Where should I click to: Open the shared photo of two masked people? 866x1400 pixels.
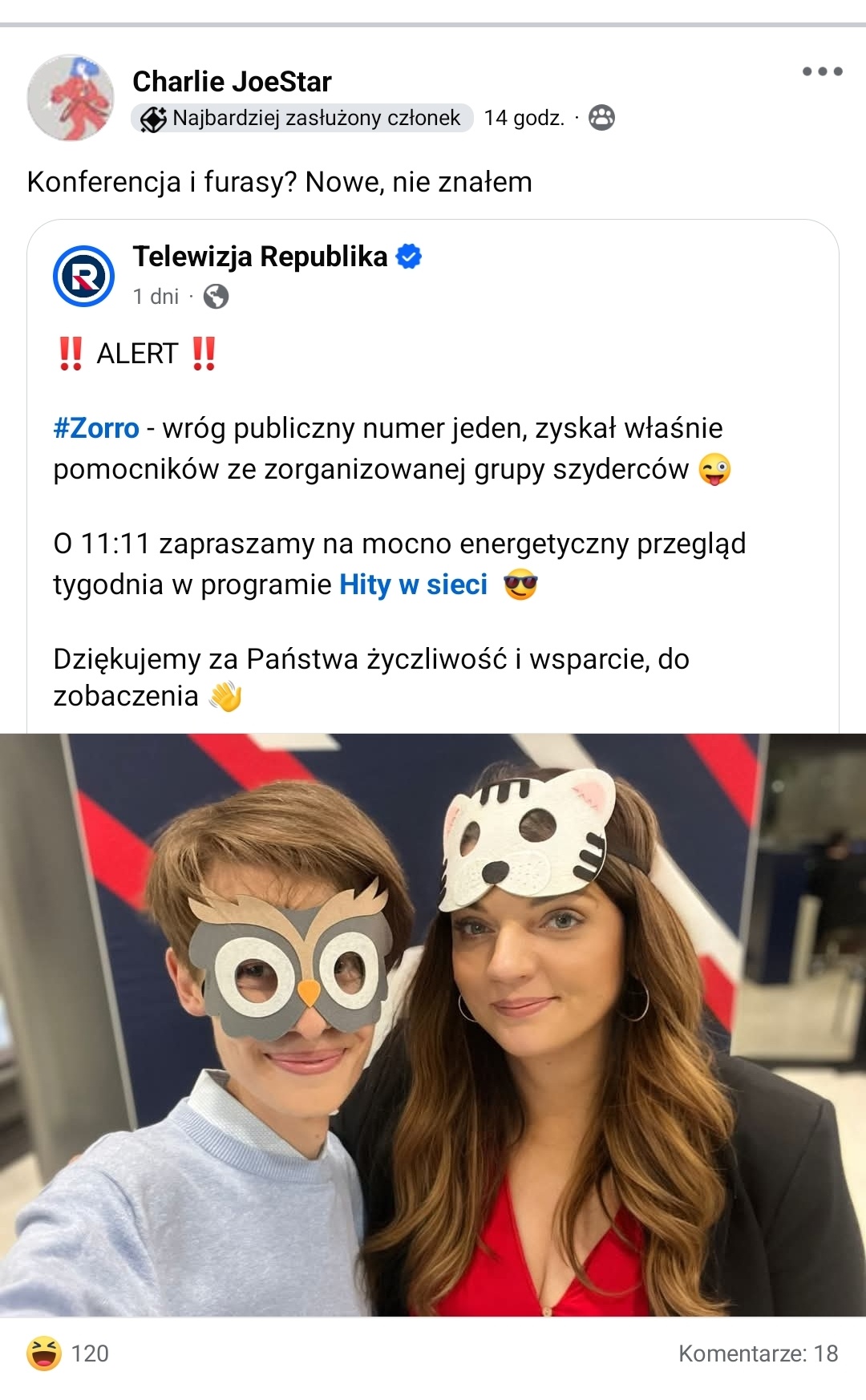pos(433,1025)
